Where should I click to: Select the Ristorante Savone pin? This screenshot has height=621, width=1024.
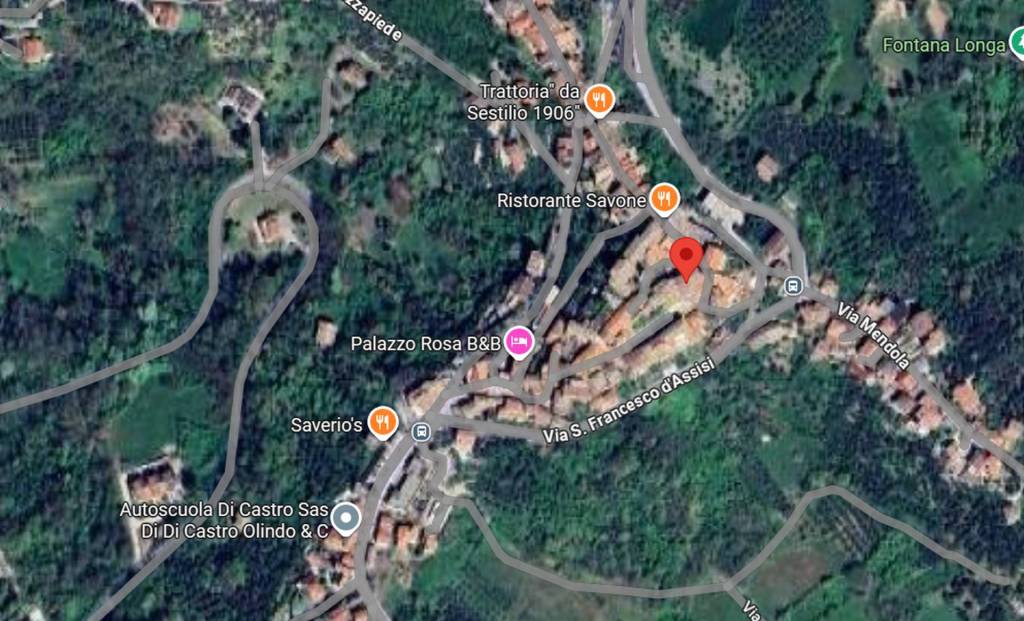coord(664,200)
